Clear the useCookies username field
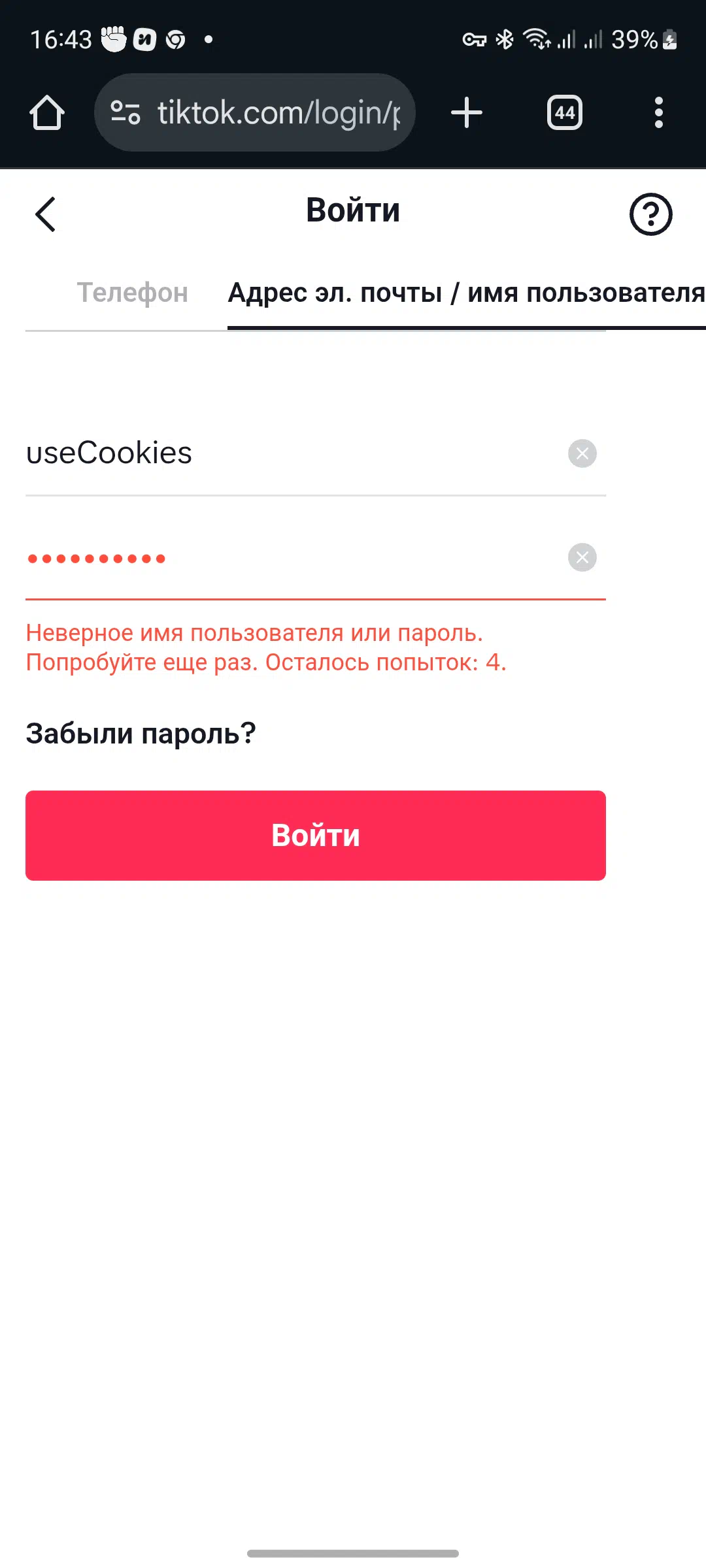This screenshot has height=1568, width=706. click(x=582, y=453)
